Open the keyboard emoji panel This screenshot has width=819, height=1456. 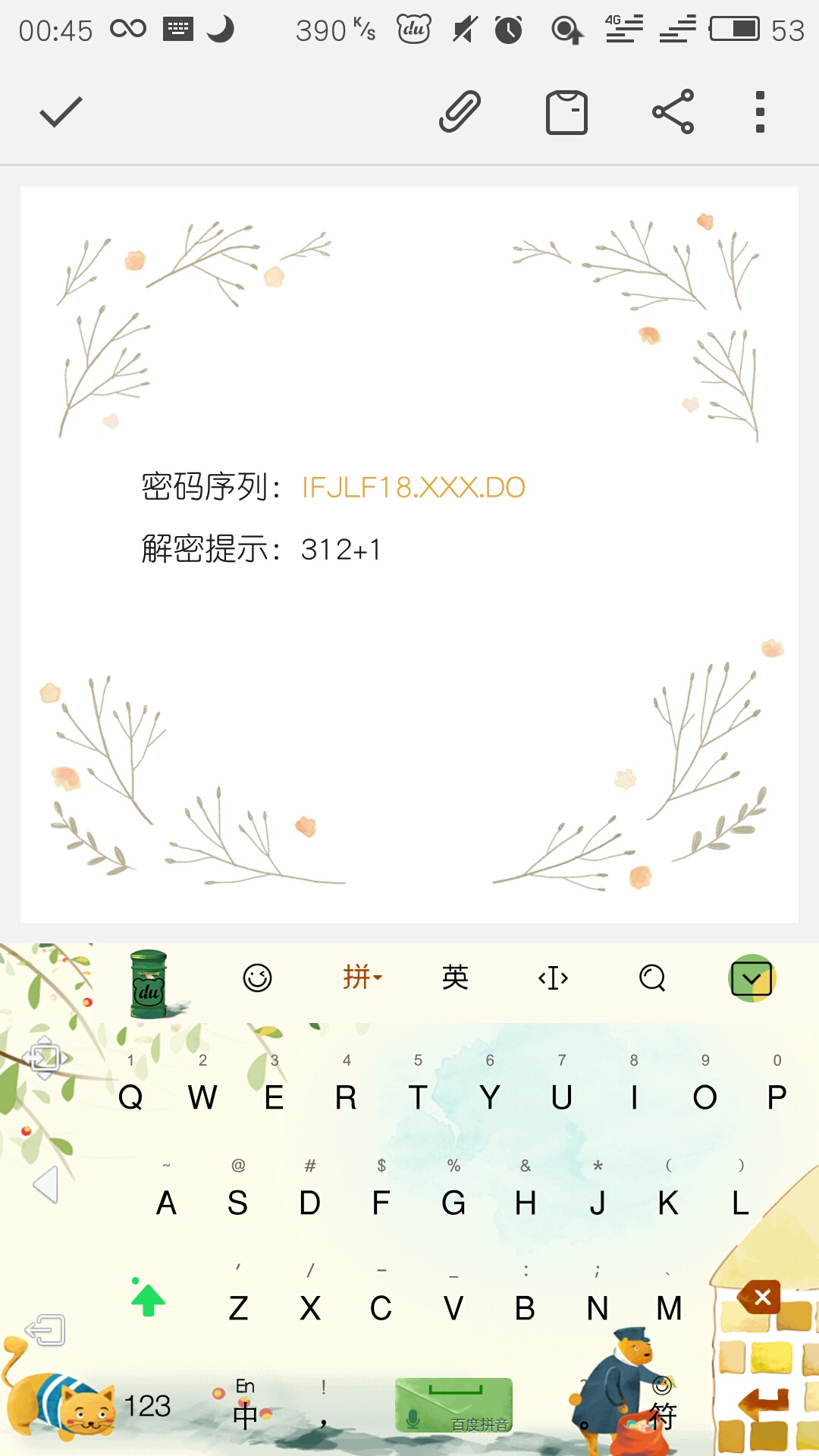pos(257,977)
